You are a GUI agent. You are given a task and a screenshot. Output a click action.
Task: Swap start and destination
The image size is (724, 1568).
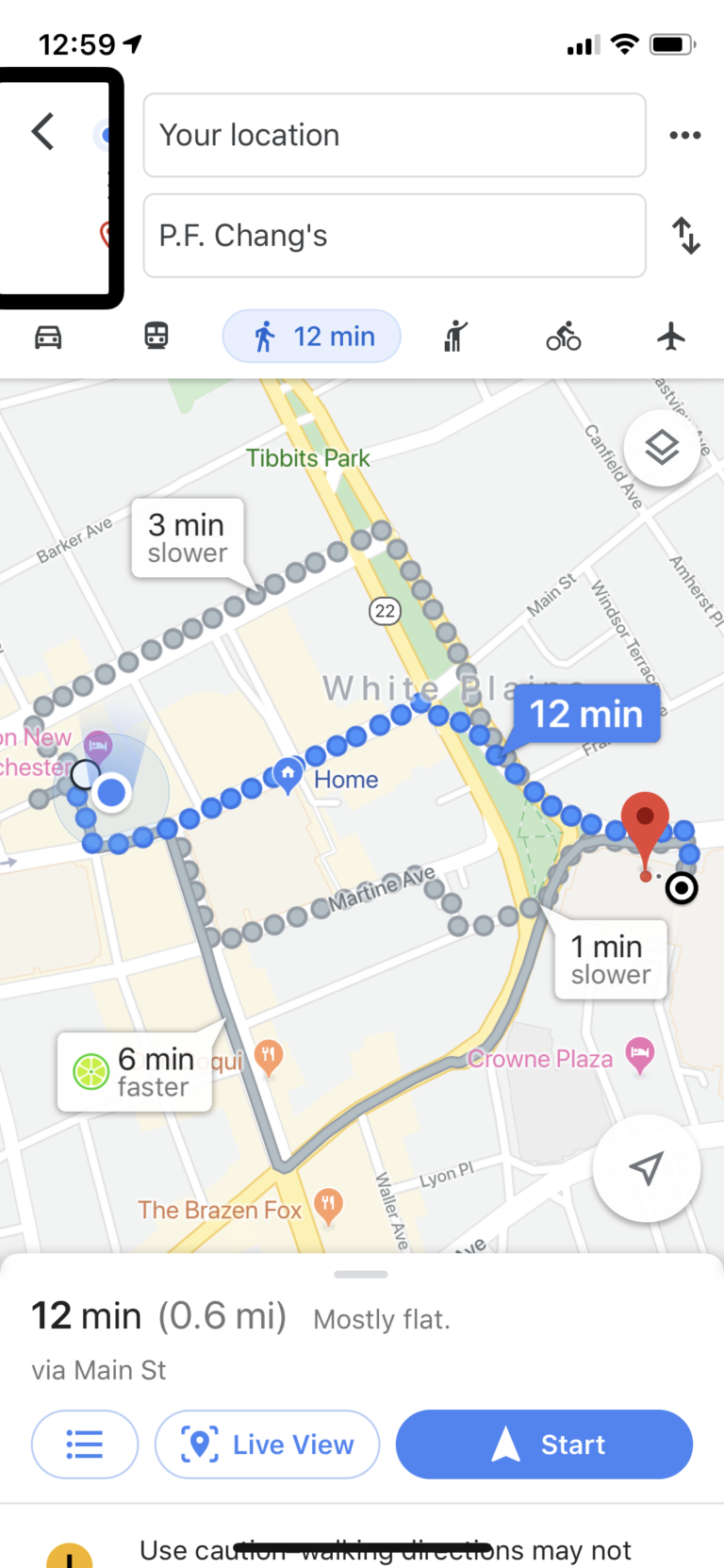(685, 236)
